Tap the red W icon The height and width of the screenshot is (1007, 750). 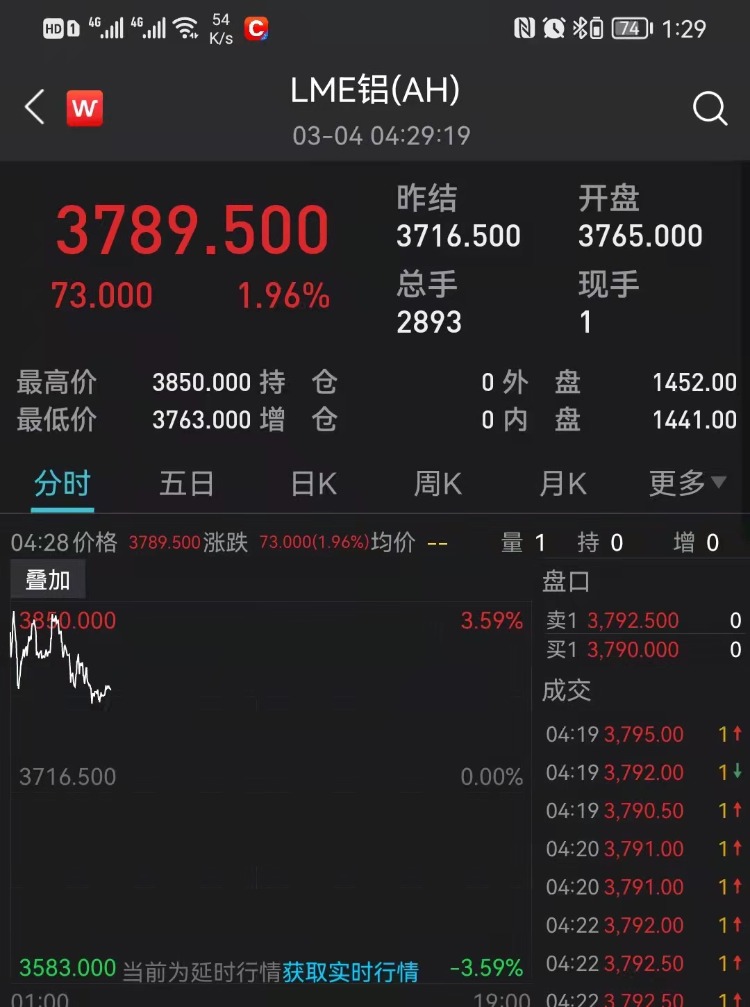pyautogui.click(x=85, y=108)
